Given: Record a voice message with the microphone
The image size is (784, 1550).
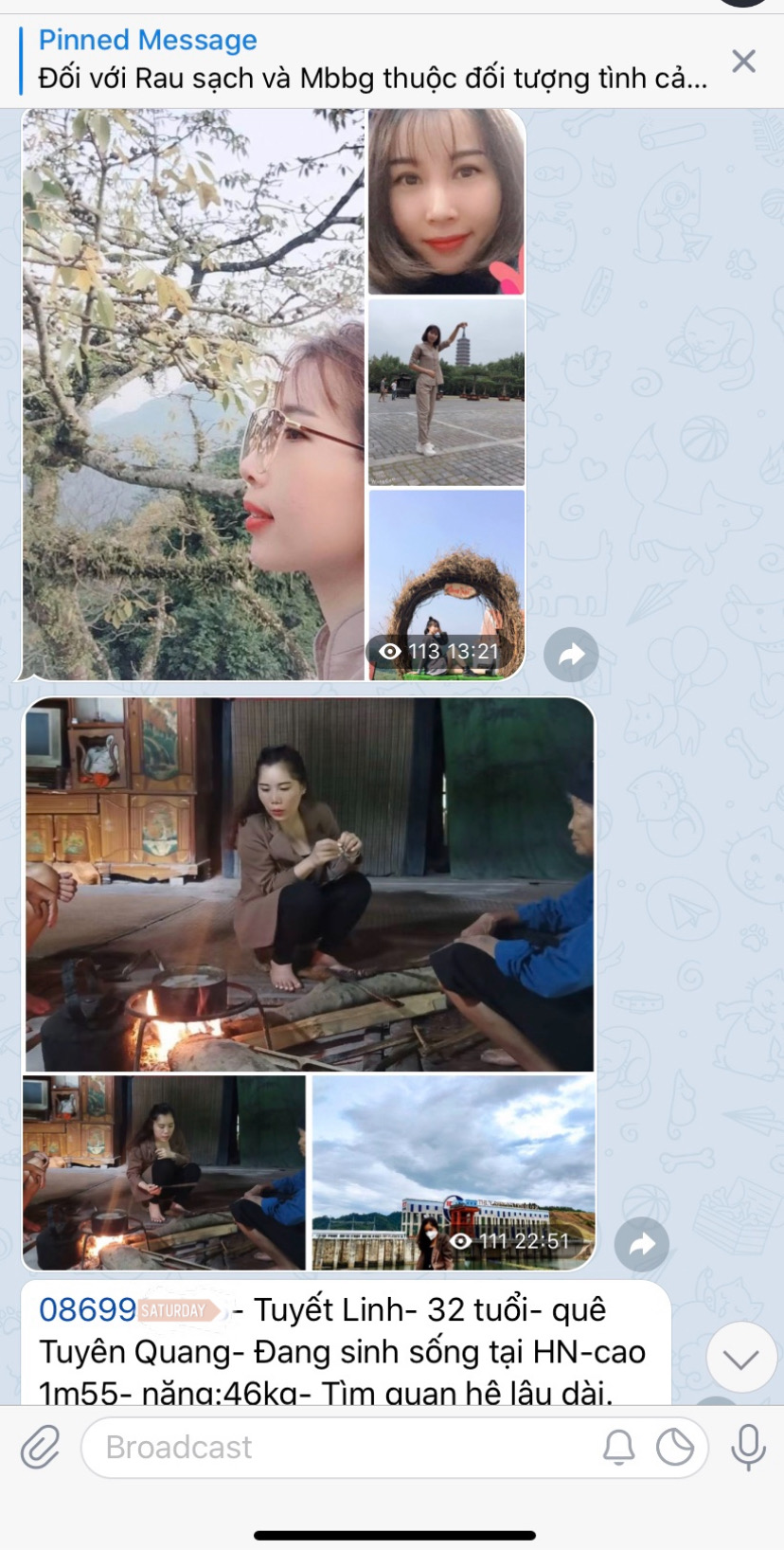Looking at the screenshot, I should [748, 1448].
